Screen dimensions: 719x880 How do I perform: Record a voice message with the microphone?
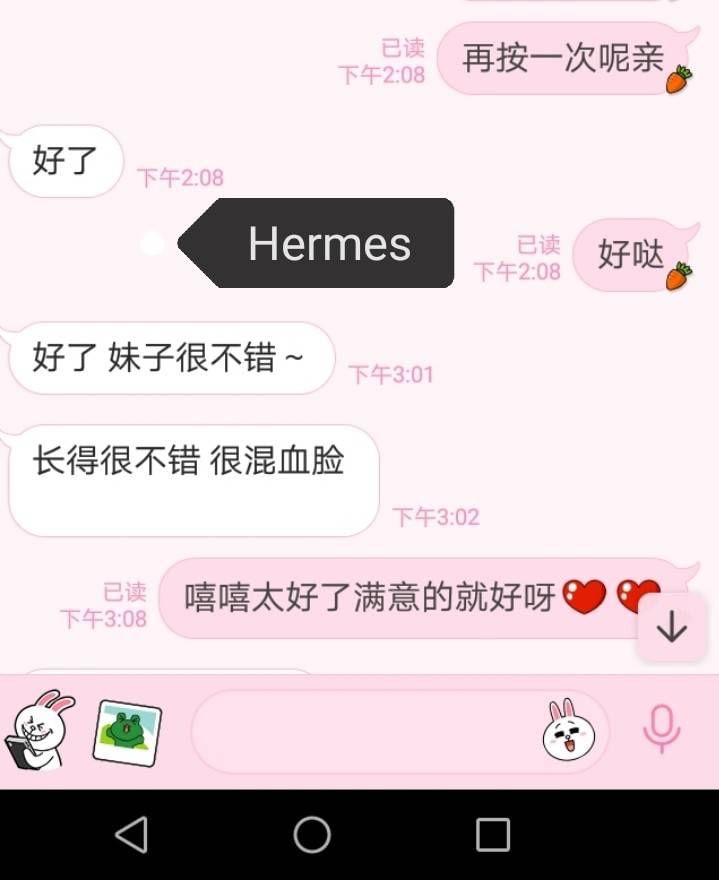pos(661,730)
